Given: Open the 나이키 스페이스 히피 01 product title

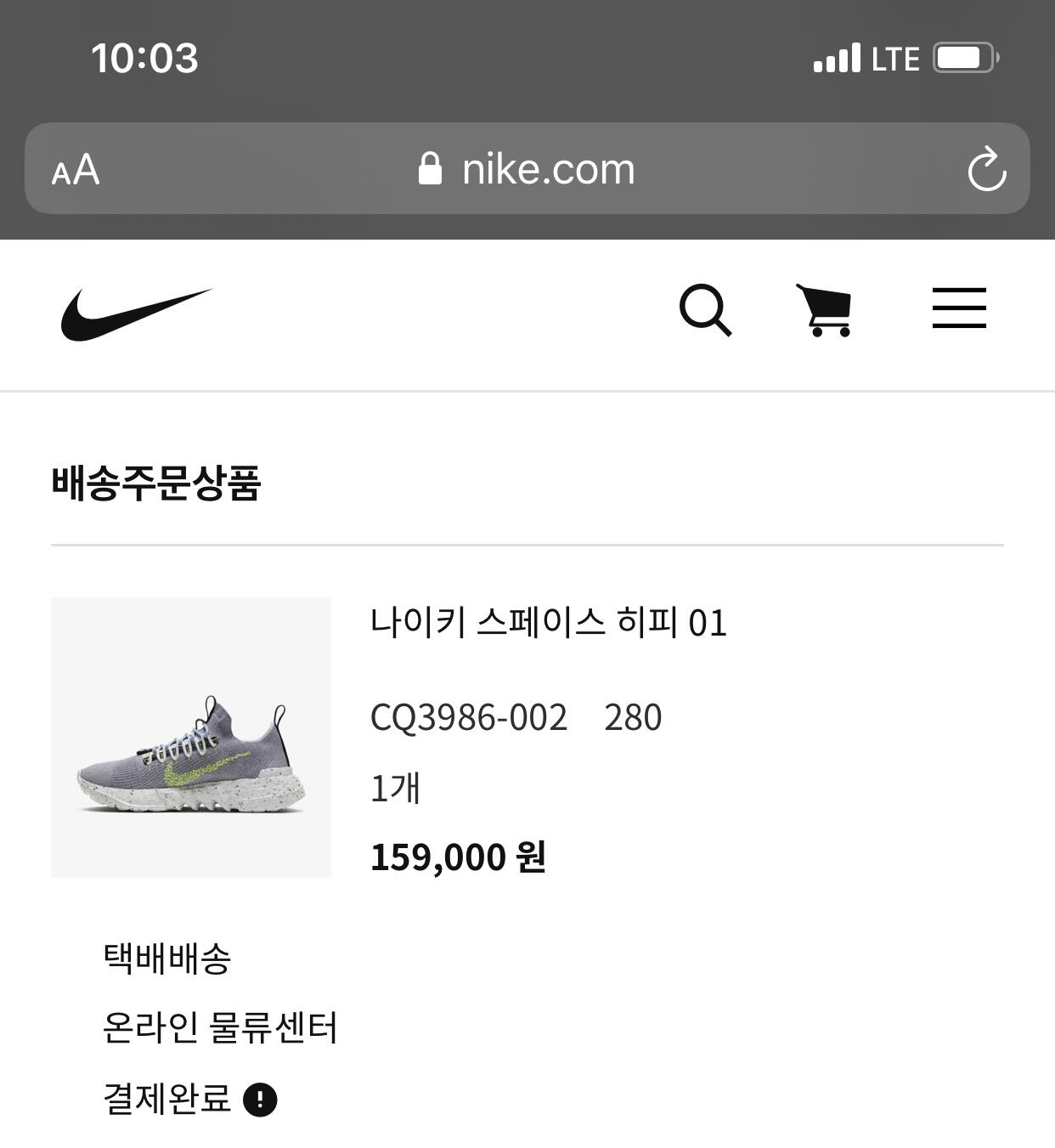Looking at the screenshot, I should click(549, 623).
